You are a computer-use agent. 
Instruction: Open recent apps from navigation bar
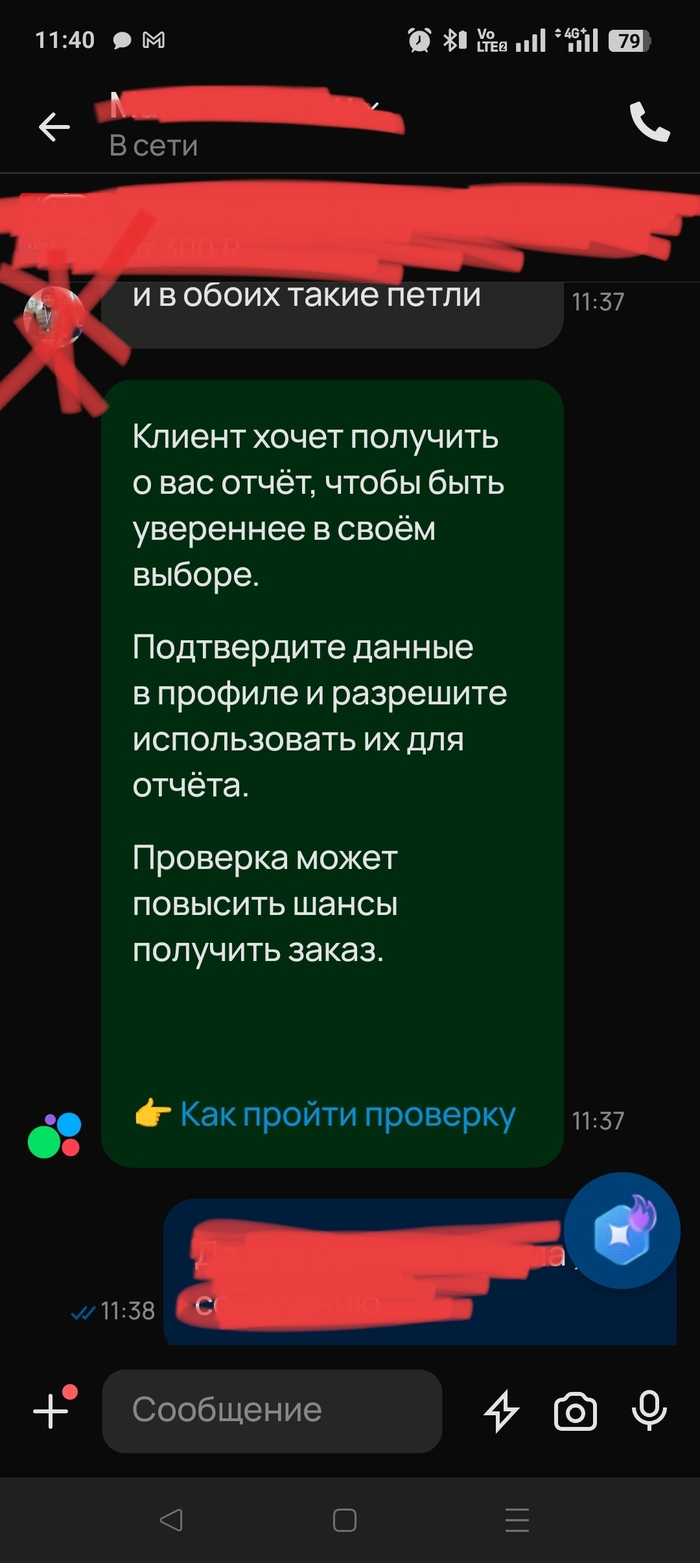[x=517, y=1521]
